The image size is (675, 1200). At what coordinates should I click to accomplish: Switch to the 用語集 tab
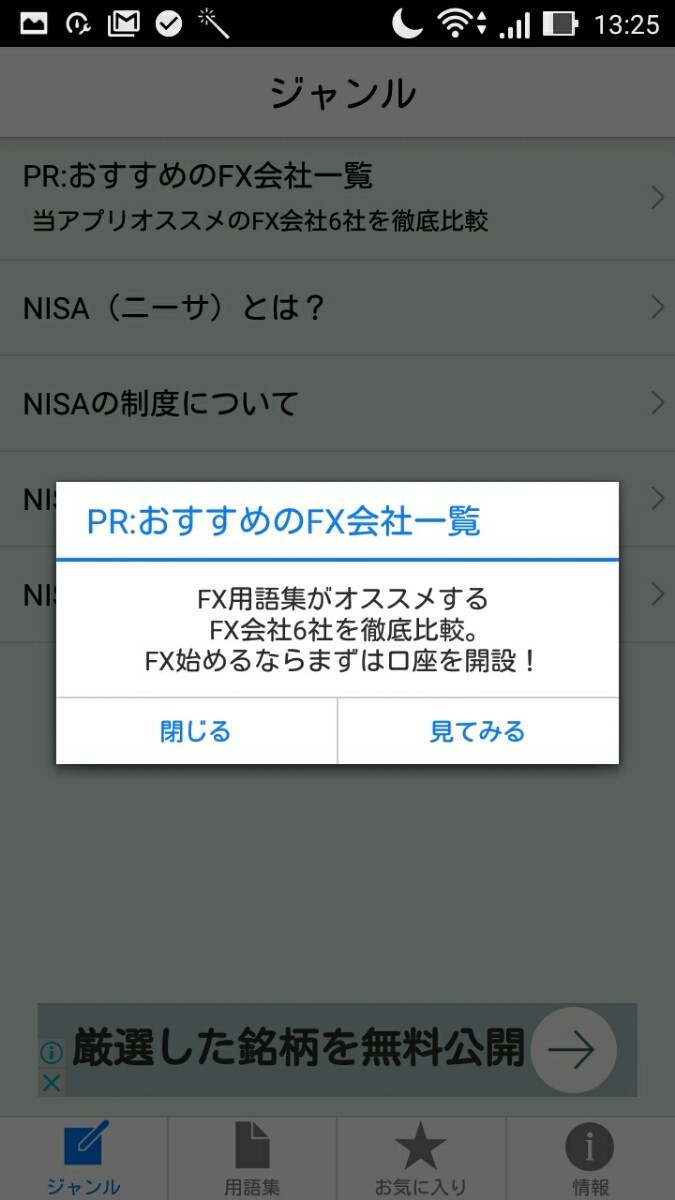252,1159
